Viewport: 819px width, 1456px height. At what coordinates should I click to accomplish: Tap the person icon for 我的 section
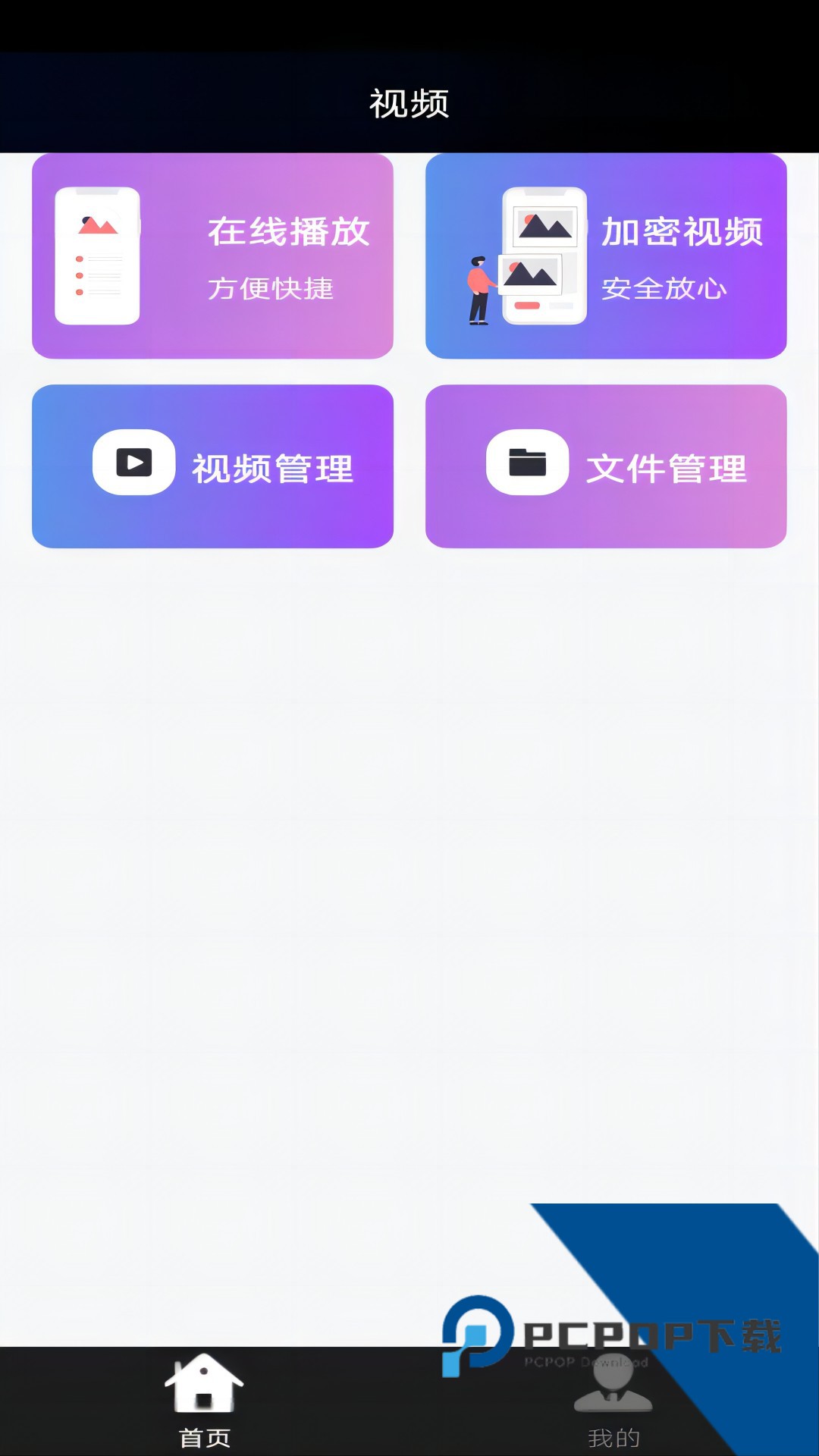pyautogui.click(x=613, y=1389)
